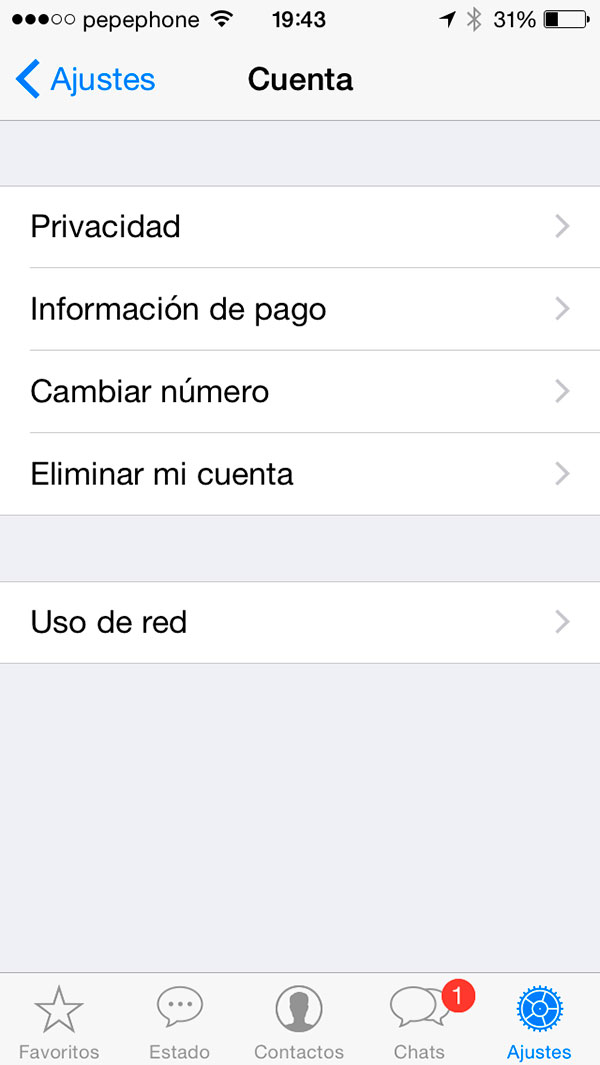Select Cambiar número

coord(300,392)
